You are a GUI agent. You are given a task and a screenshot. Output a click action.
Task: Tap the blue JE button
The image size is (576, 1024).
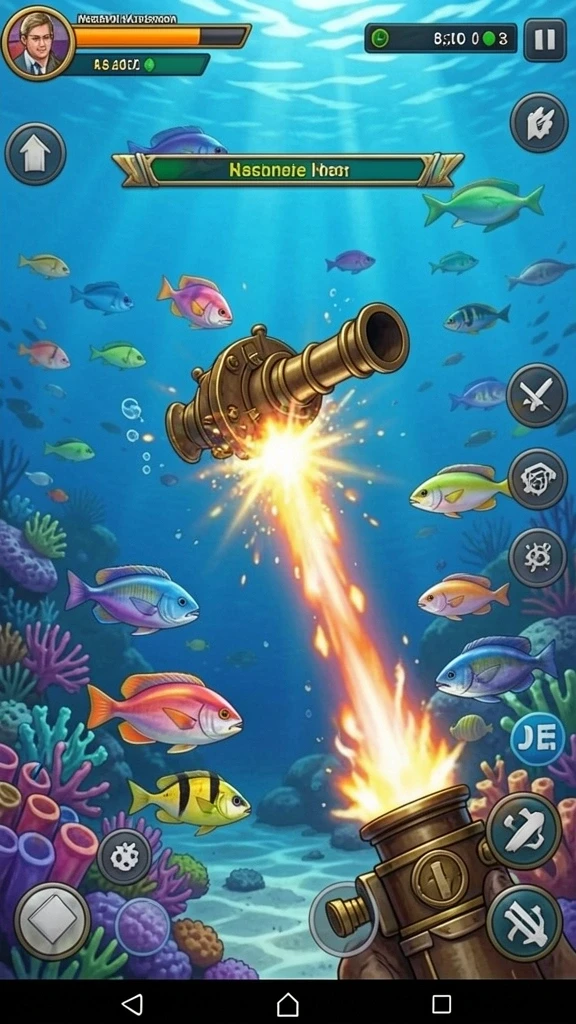click(537, 739)
